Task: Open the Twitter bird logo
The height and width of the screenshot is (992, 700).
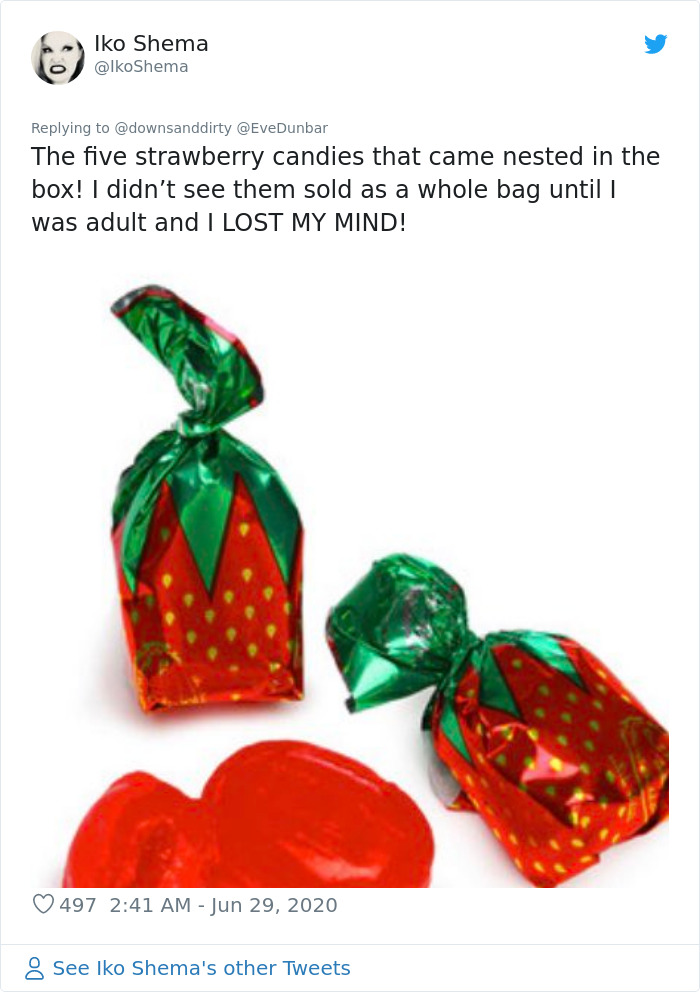Action: (x=655, y=44)
